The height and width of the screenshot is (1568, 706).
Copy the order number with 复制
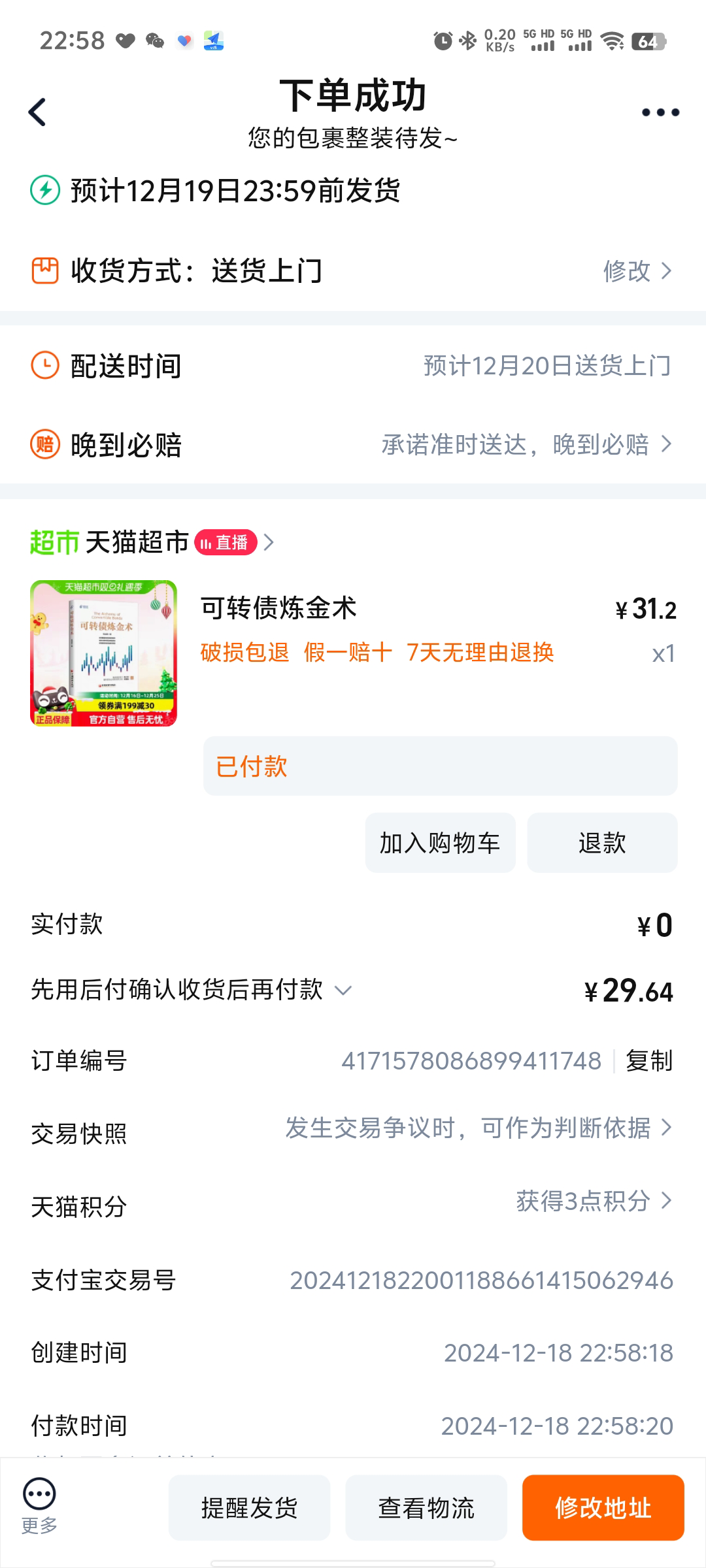(648, 1061)
